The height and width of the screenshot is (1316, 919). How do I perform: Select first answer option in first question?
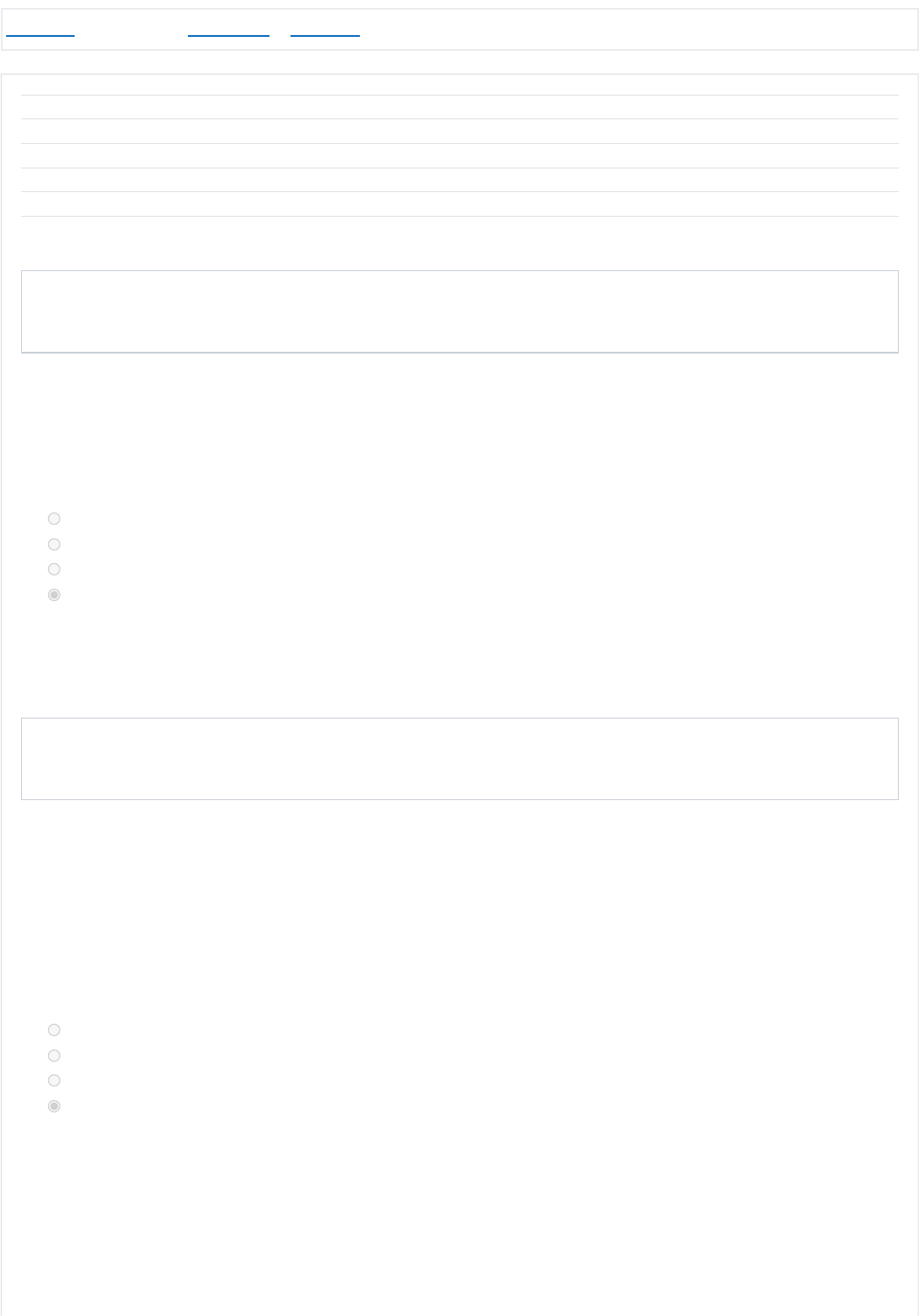click(x=54, y=519)
